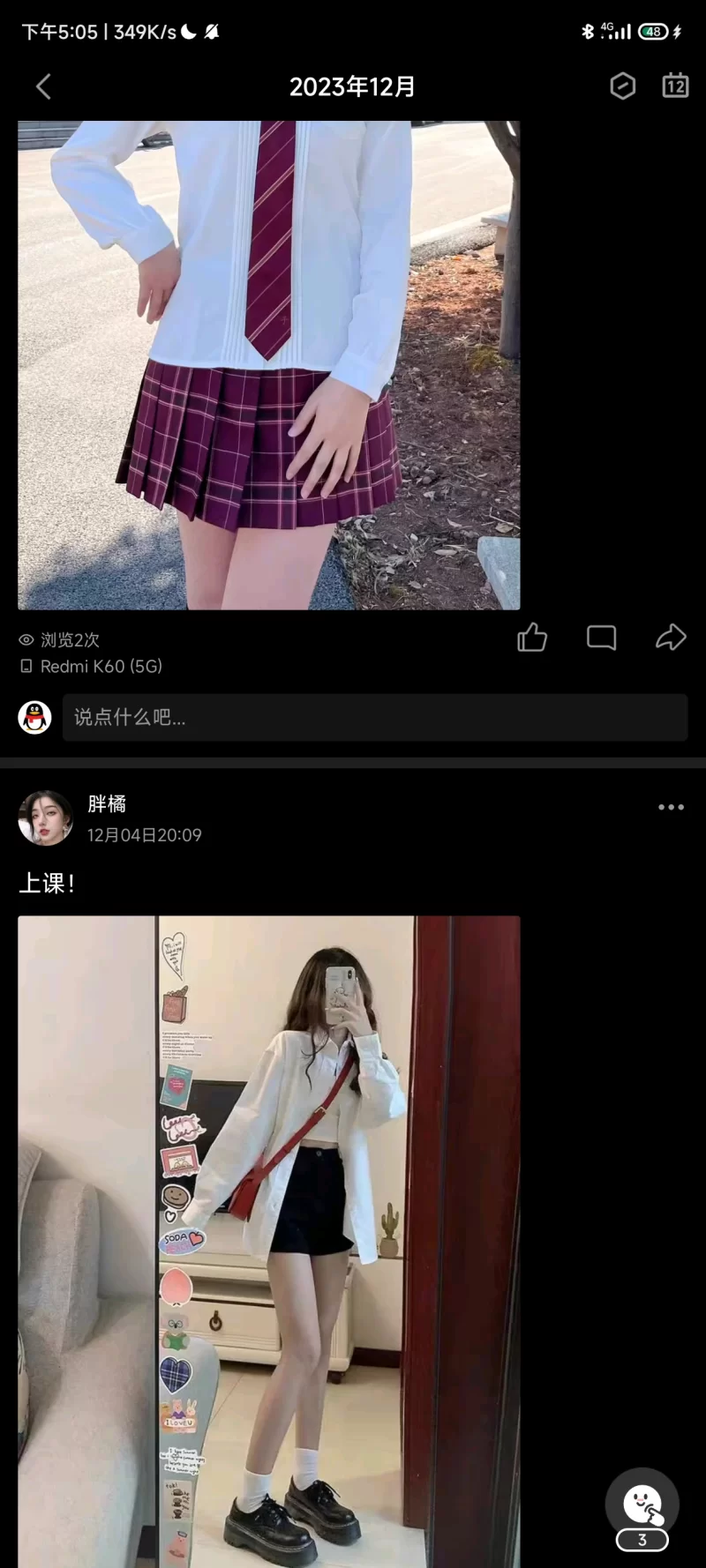View the mirror selfie photo in 上课! post
This screenshot has width=706, height=1568.
268,1235
